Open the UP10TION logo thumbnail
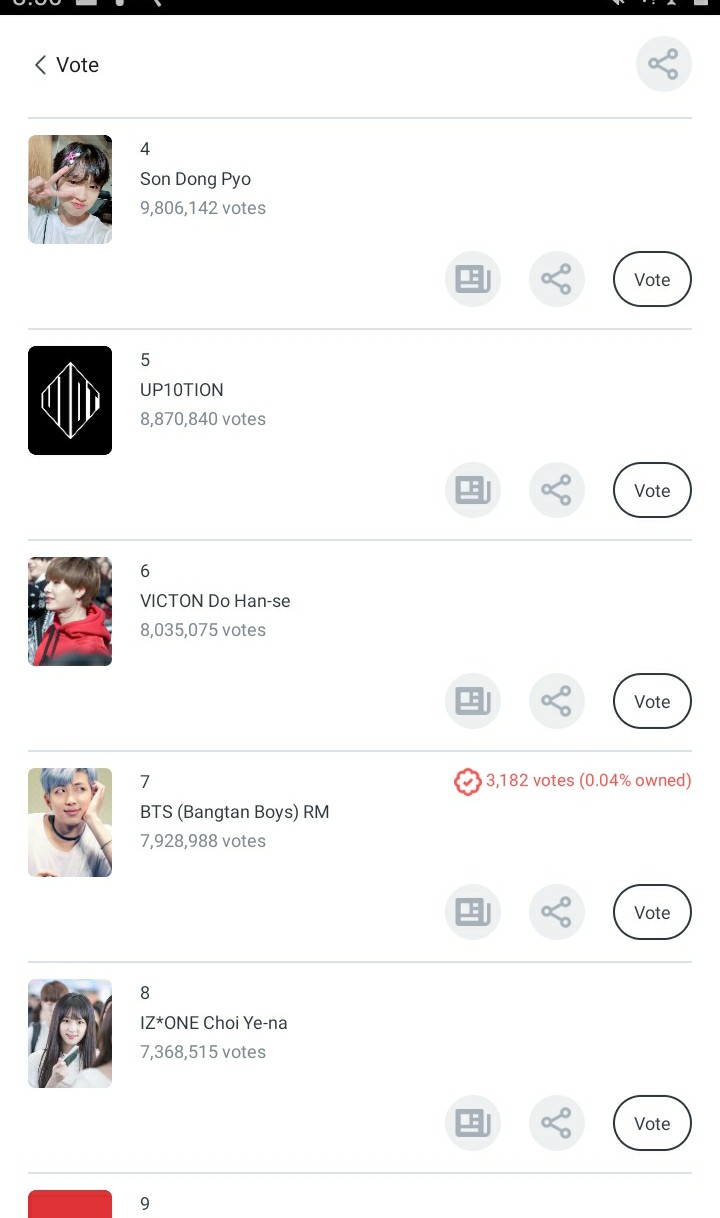Image resolution: width=720 pixels, height=1218 pixels. pos(70,401)
